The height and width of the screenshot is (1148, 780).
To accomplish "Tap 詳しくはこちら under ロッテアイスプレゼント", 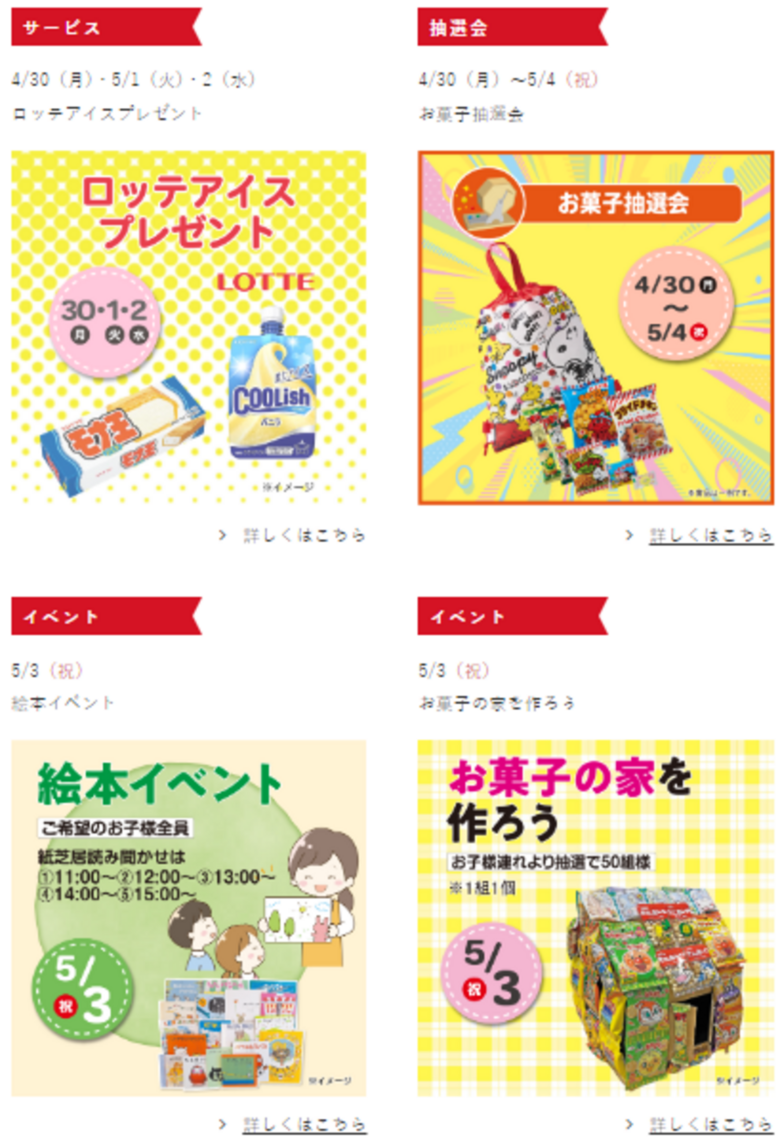I will (304, 536).
